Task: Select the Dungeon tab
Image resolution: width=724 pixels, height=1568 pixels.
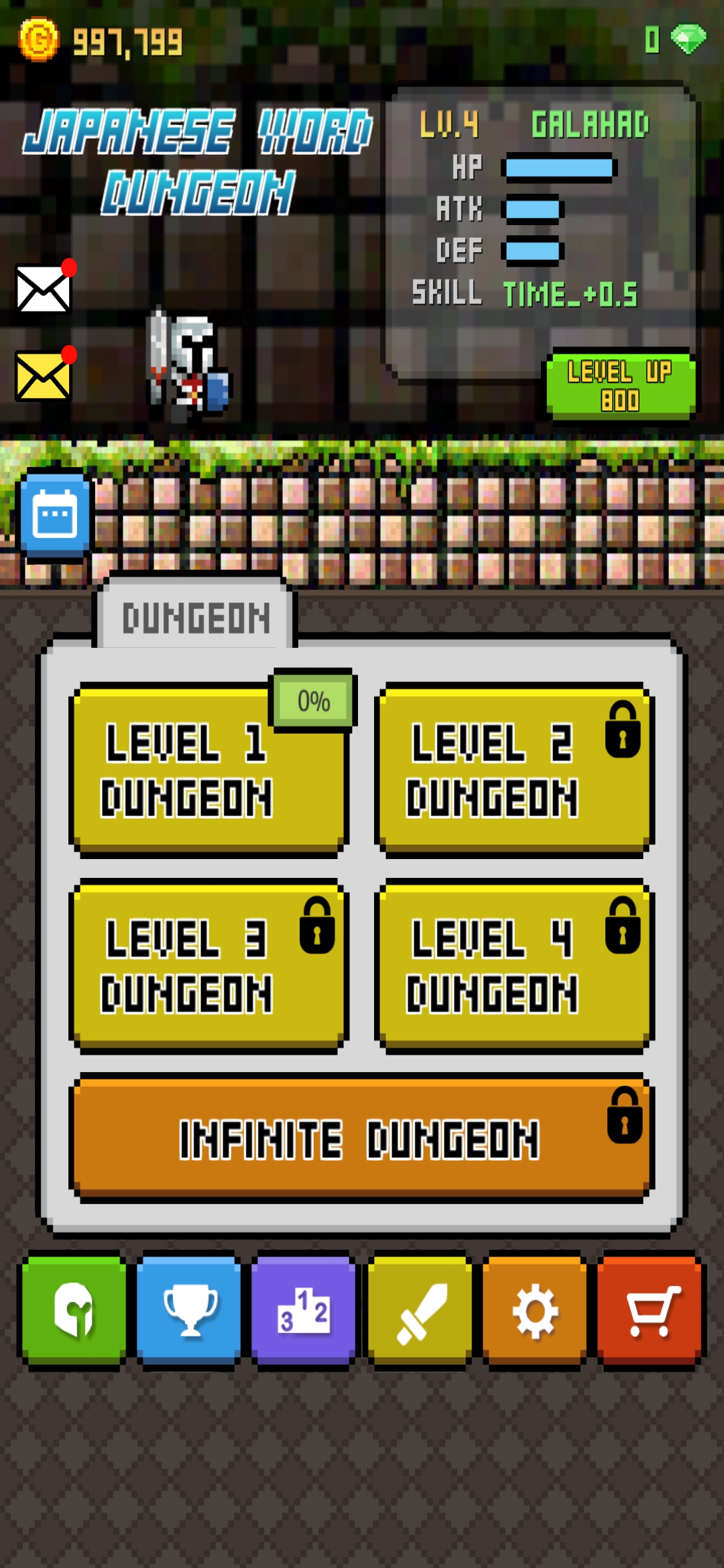Action: pyautogui.click(x=196, y=616)
